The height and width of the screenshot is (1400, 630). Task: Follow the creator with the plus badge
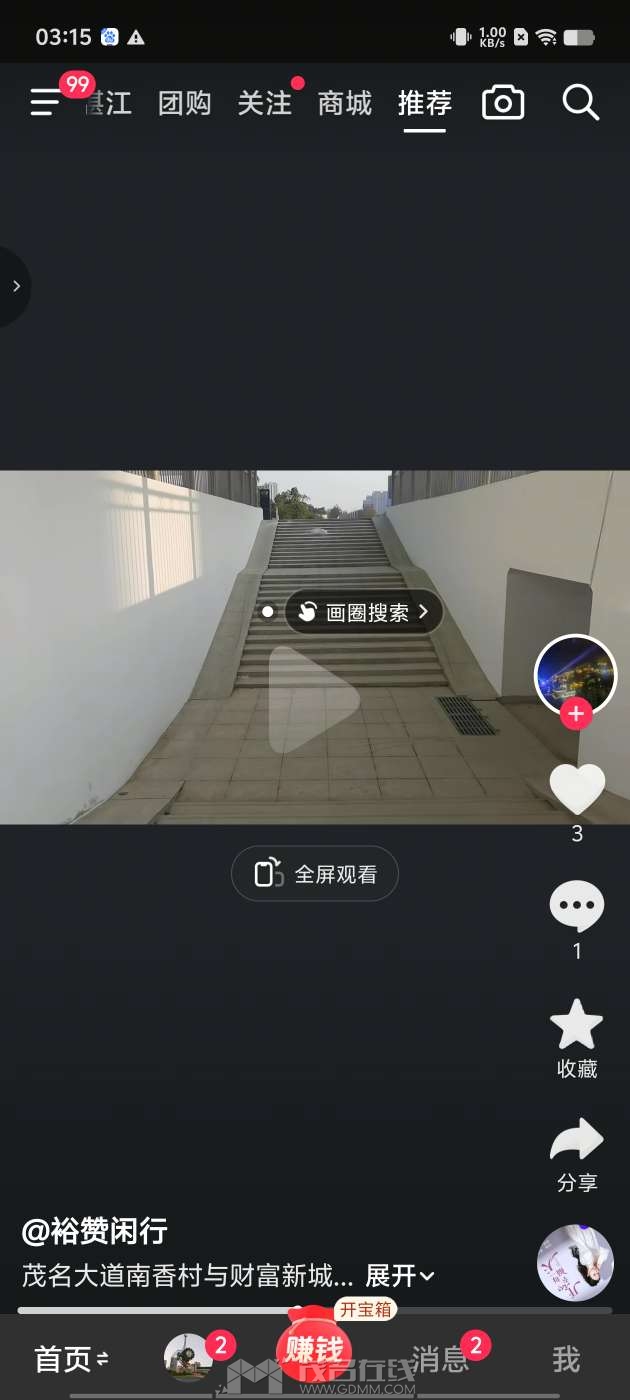point(576,714)
